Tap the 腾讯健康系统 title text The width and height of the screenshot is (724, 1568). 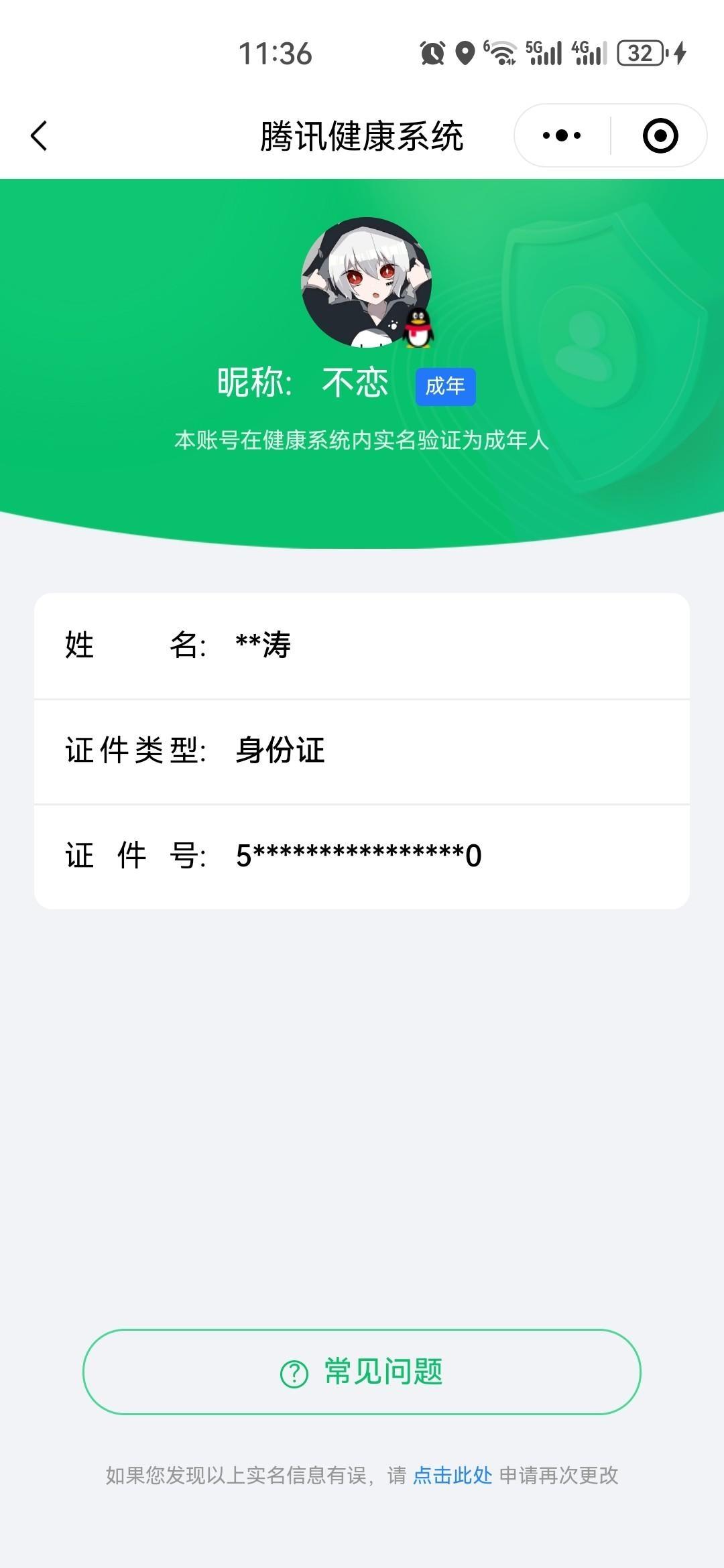(x=362, y=134)
